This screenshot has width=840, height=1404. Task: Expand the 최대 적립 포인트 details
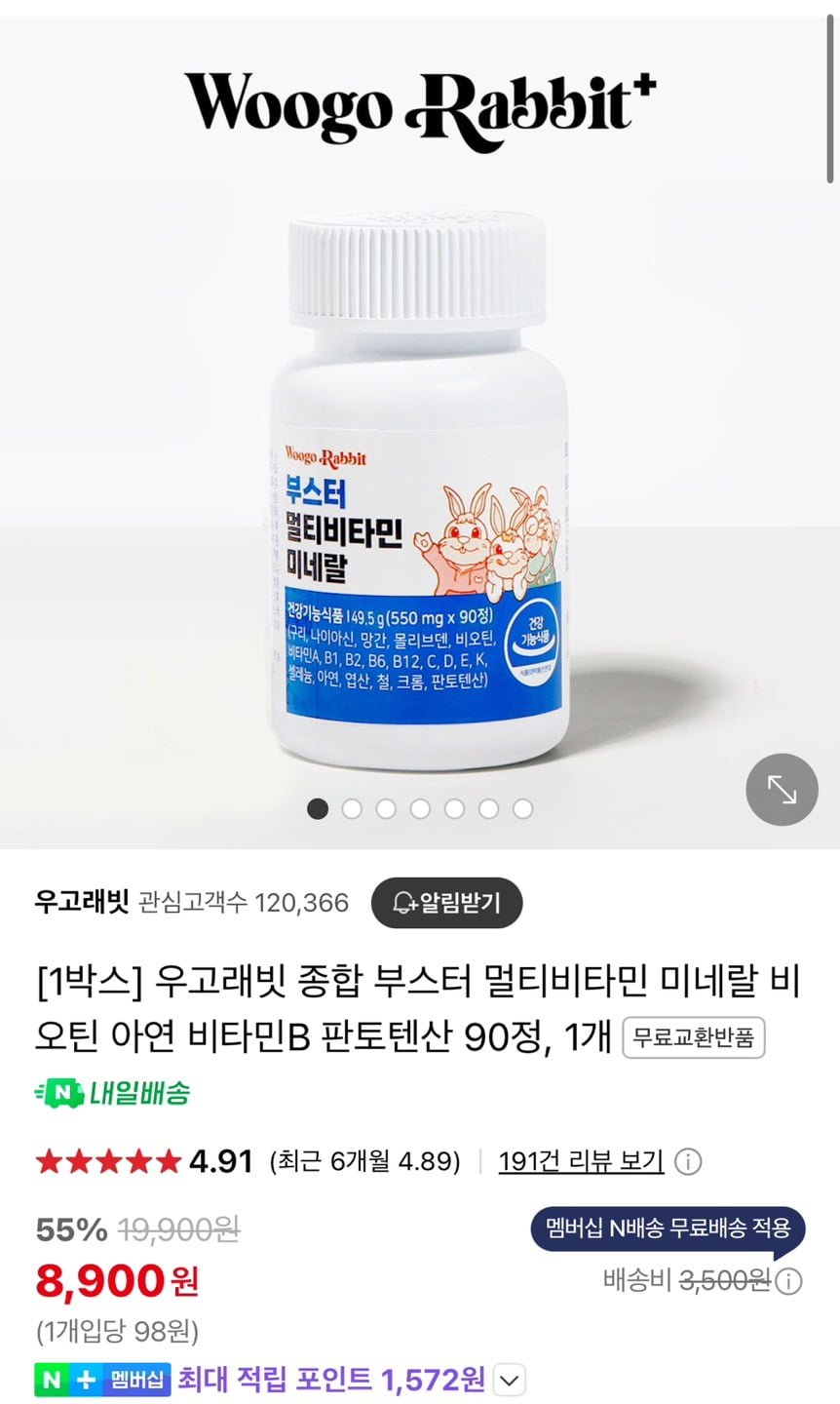point(510,1380)
